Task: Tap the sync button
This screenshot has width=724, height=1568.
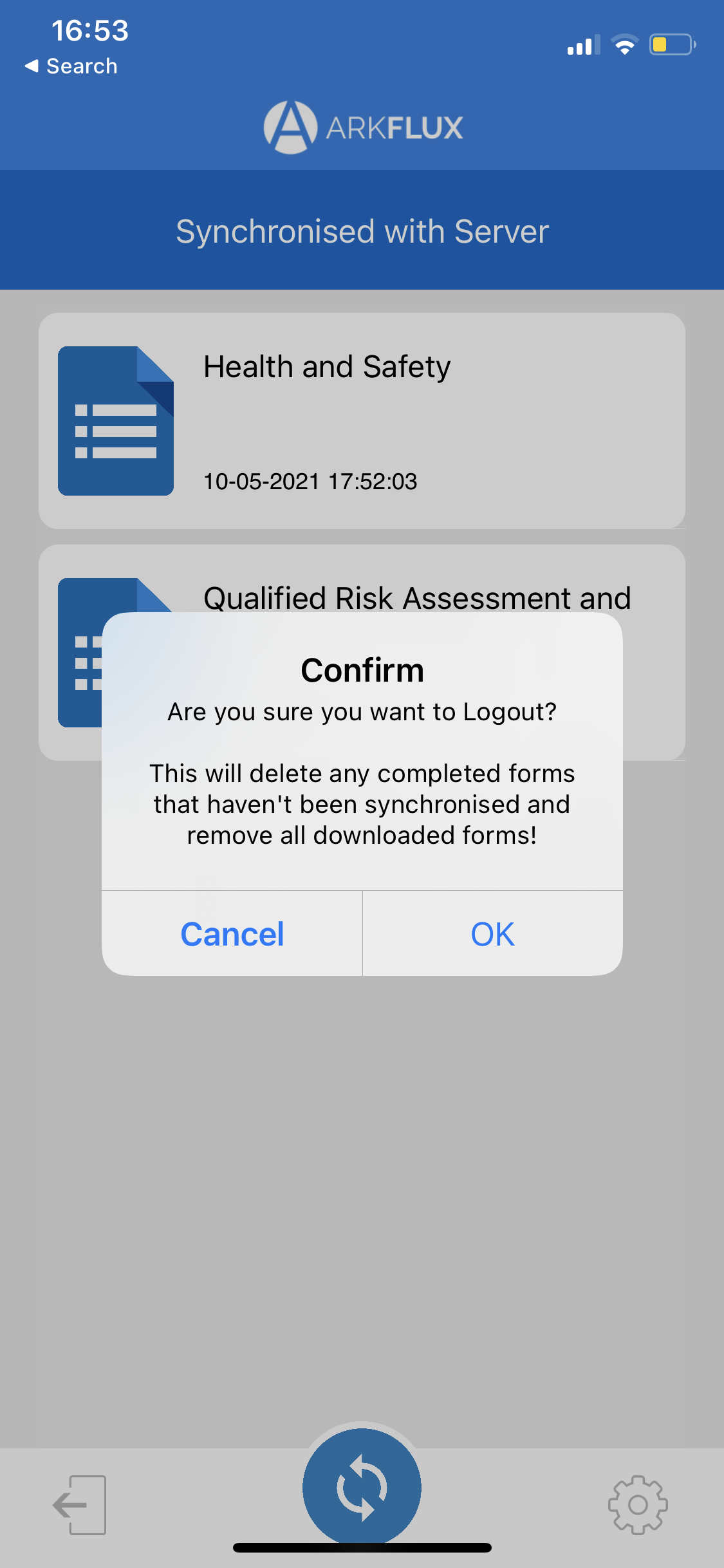Action: point(362,1487)
